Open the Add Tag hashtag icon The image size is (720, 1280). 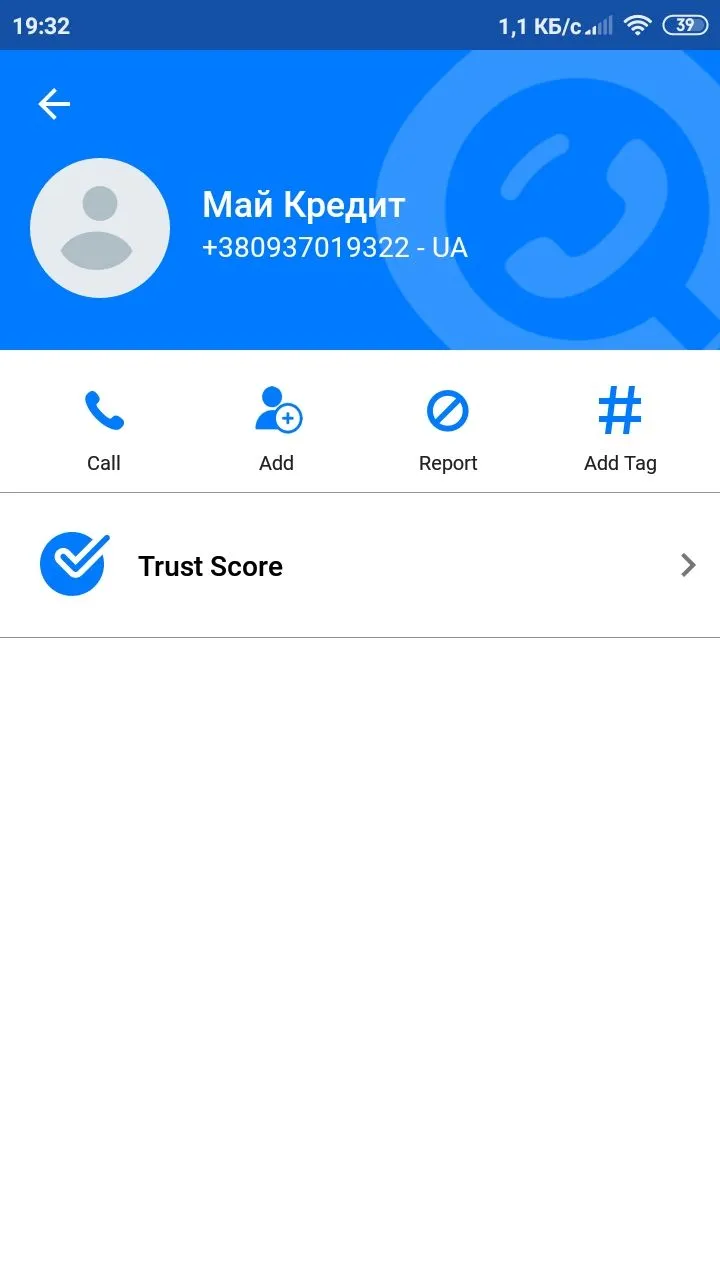coord(620,408)
